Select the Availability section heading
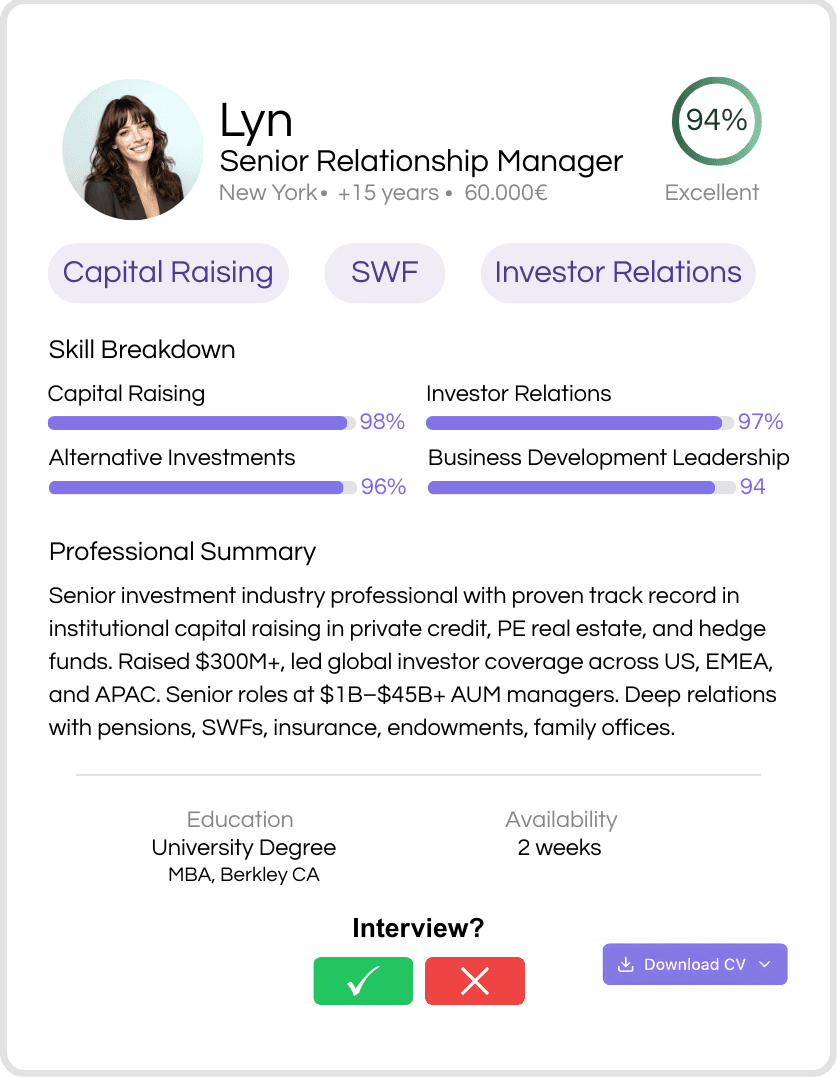 coord(561,819)
